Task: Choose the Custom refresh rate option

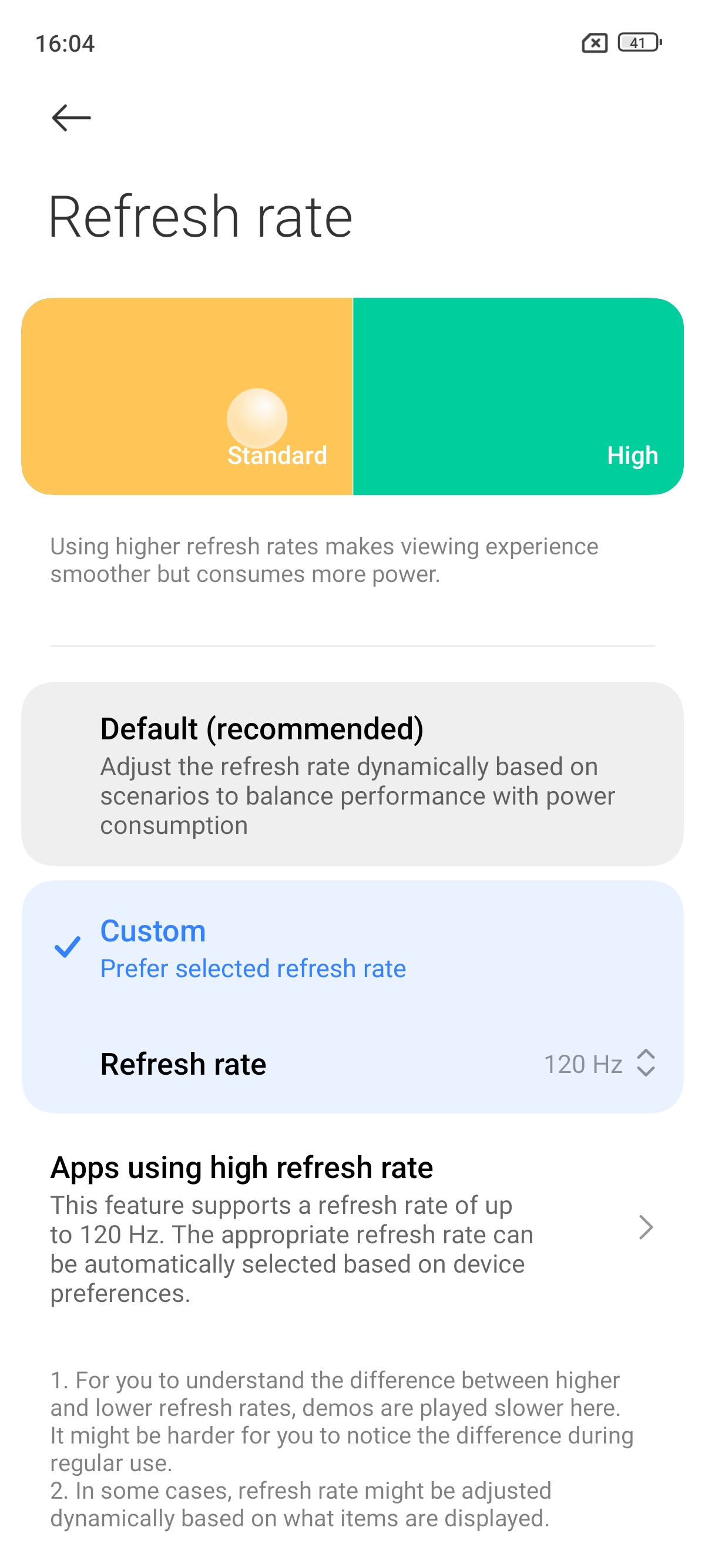Action: (352, 948)
